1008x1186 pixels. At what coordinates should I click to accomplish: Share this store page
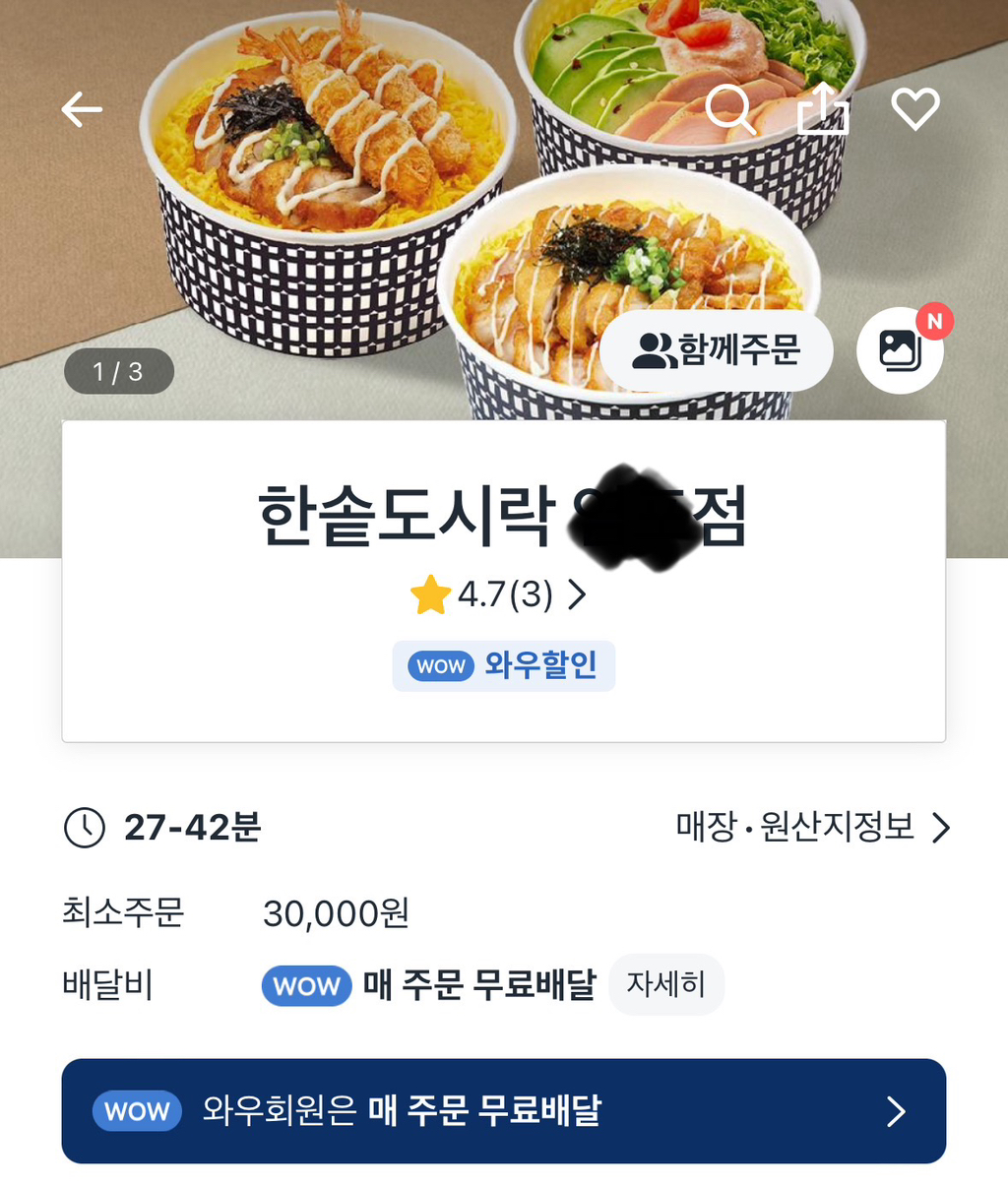[823, 108]
